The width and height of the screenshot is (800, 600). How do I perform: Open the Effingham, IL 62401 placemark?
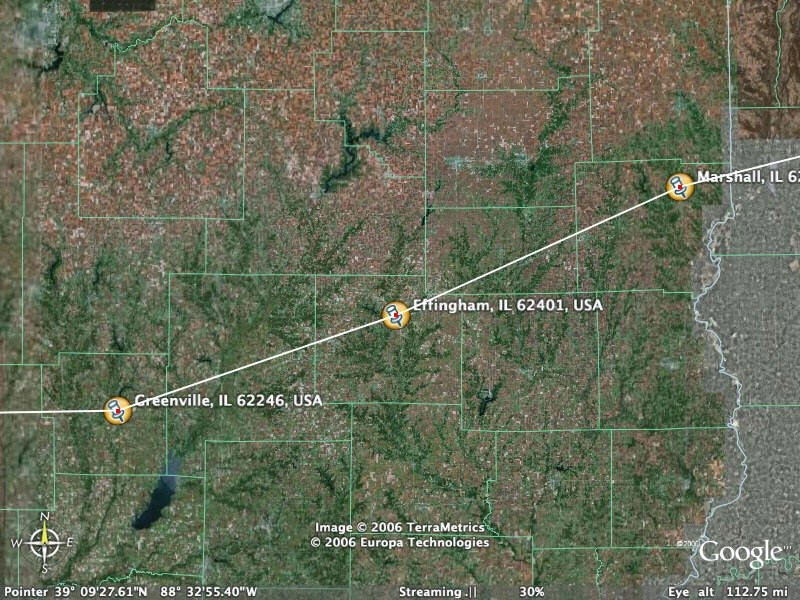click(x=397, y=317)
